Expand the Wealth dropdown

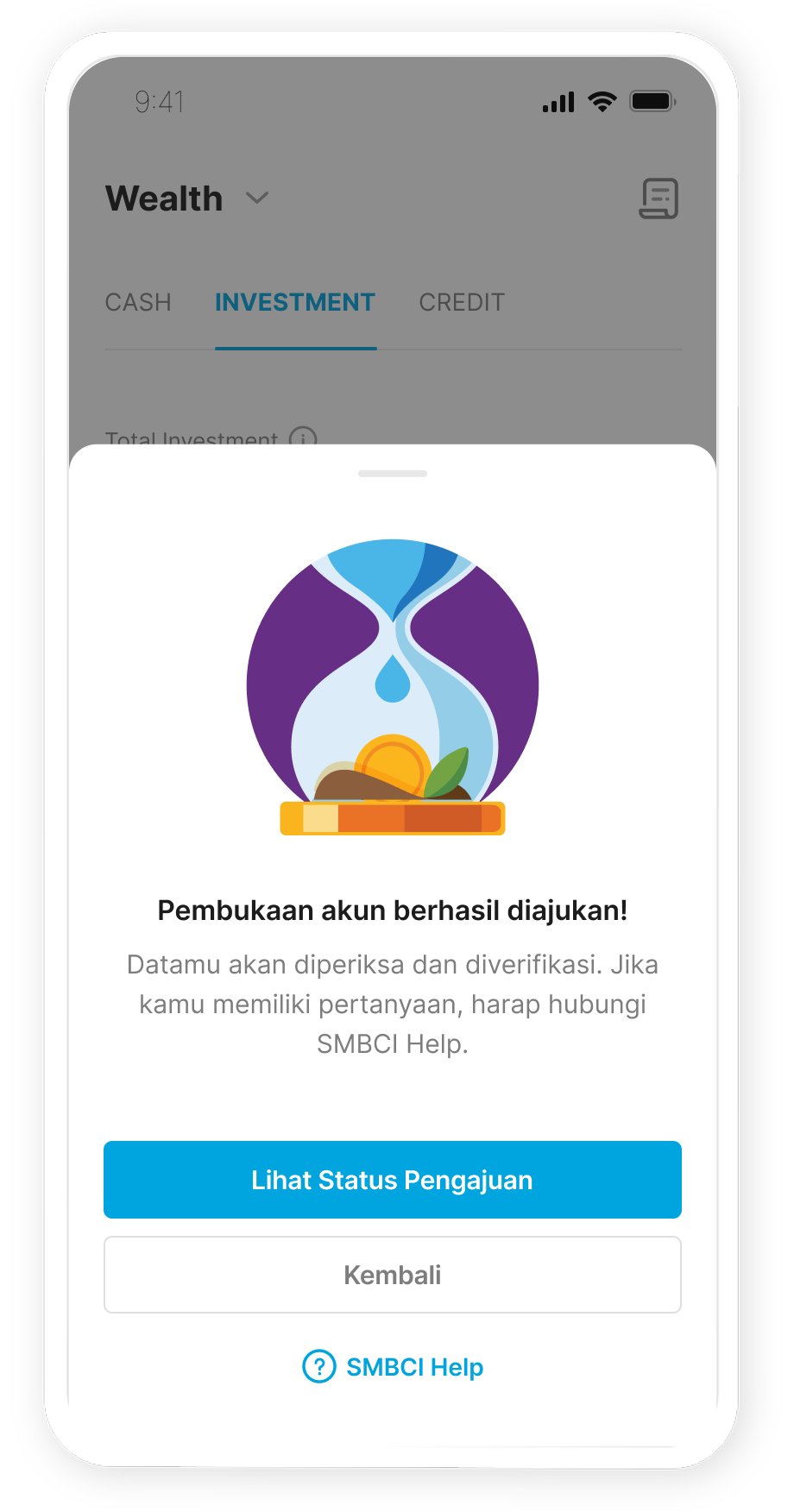pos(256,198)
